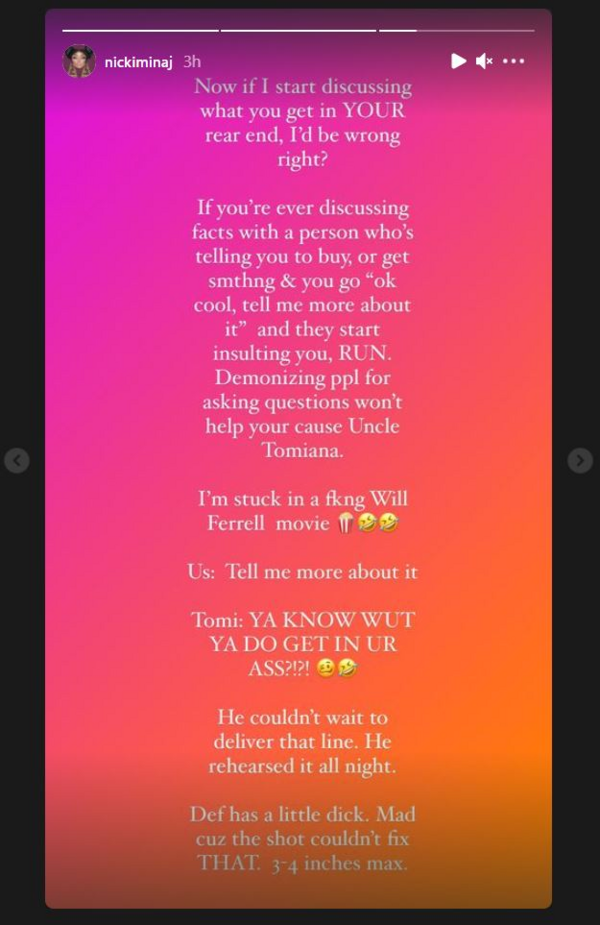Unmute the story audio
The image size is (600, 925).
click(x=484, y=61)
